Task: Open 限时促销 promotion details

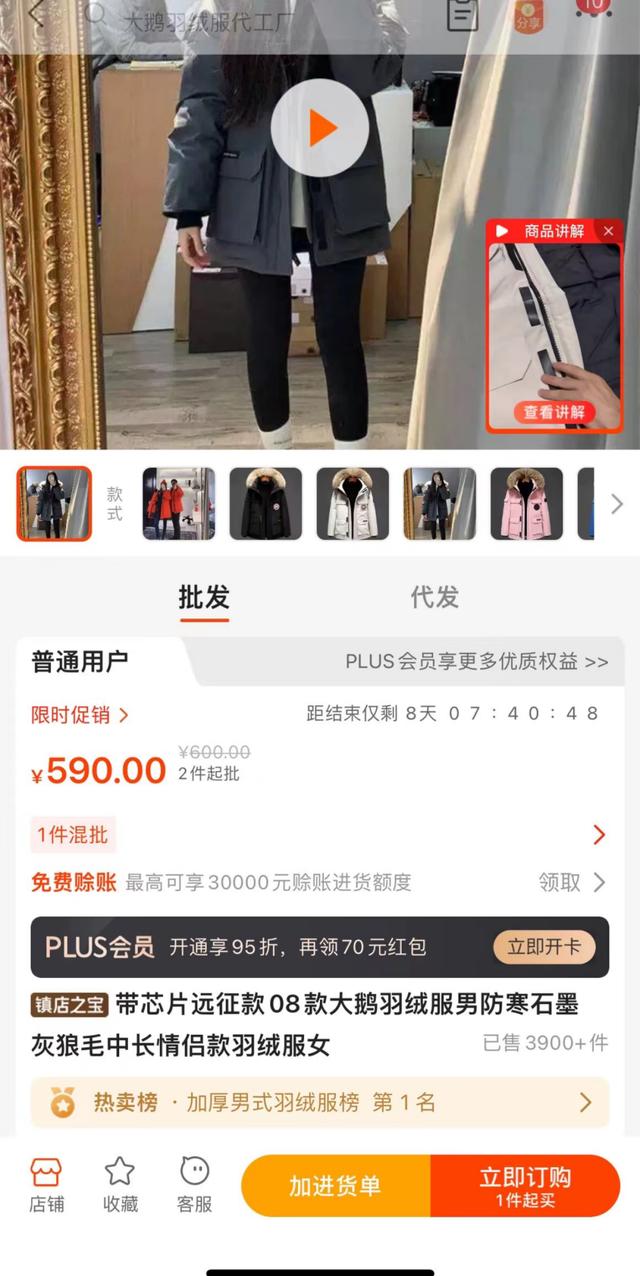Action: [x=80, y=715]
